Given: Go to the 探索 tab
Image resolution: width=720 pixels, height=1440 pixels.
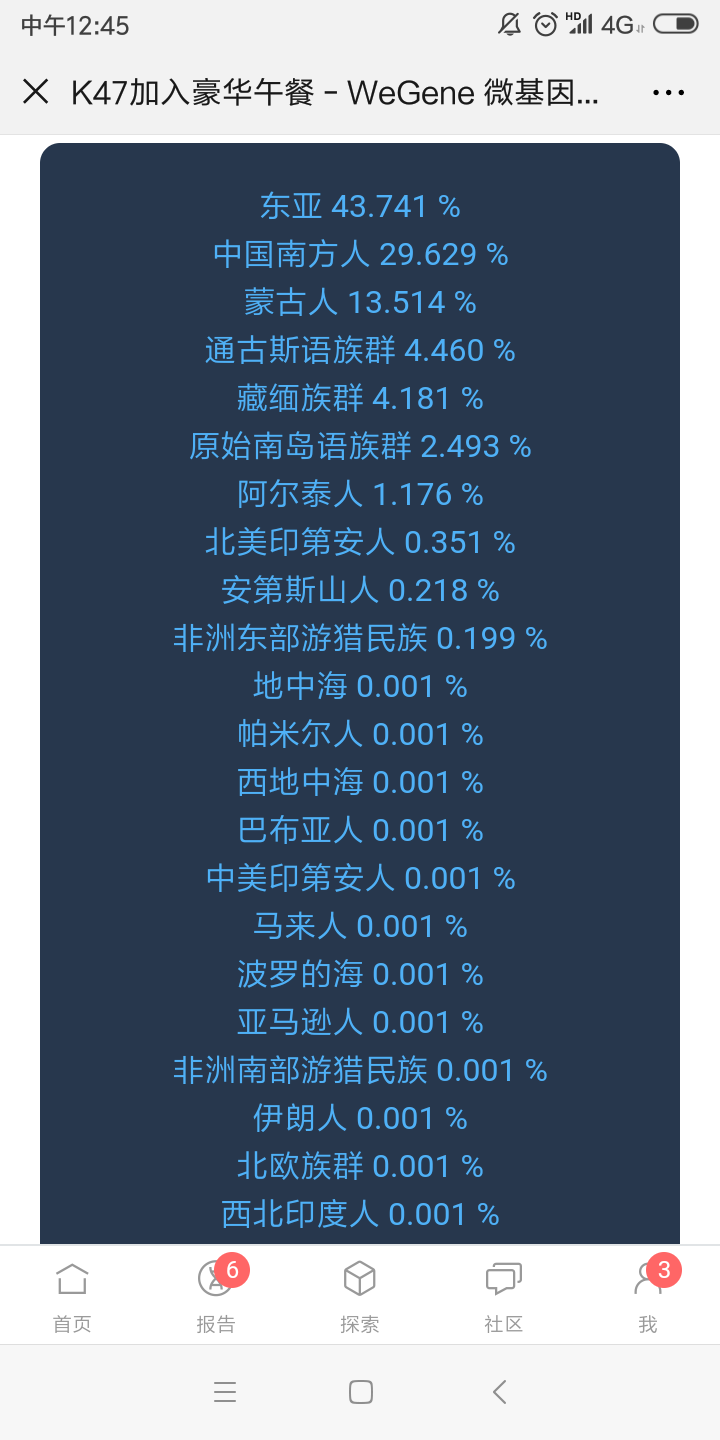Looking at the screenshot, I should (360, 1296).
